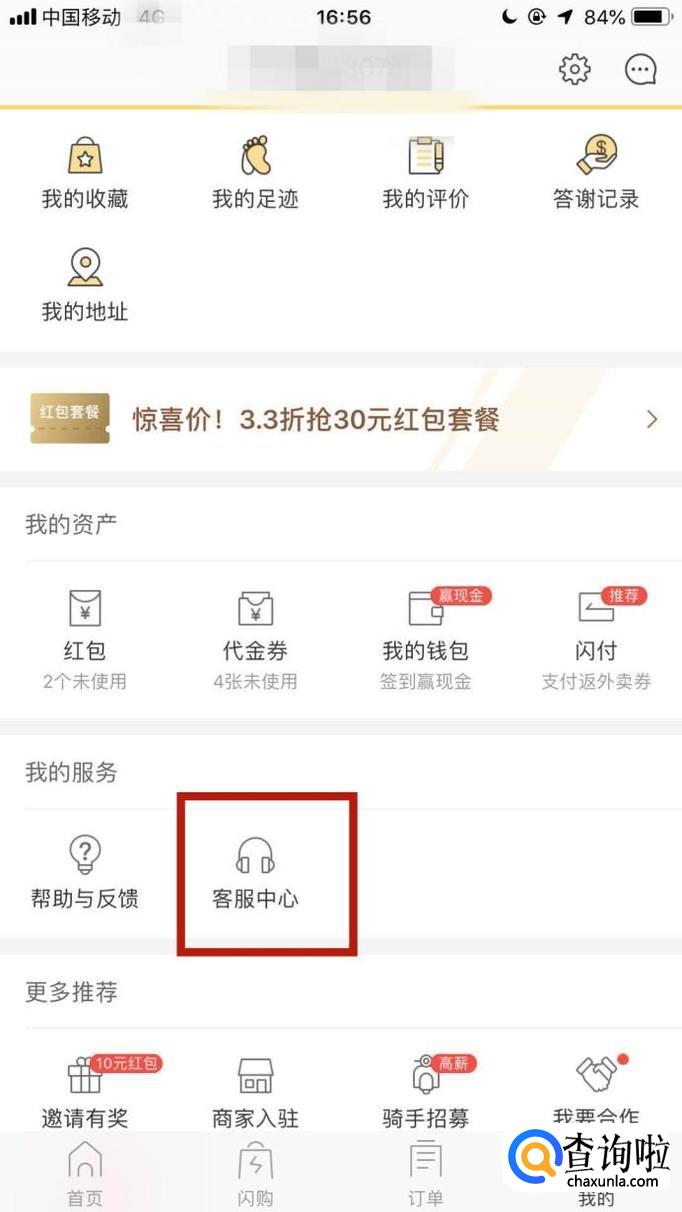Open 闪付 quick pay
Screen dimensions: 682x1212
tap(596, 637)
